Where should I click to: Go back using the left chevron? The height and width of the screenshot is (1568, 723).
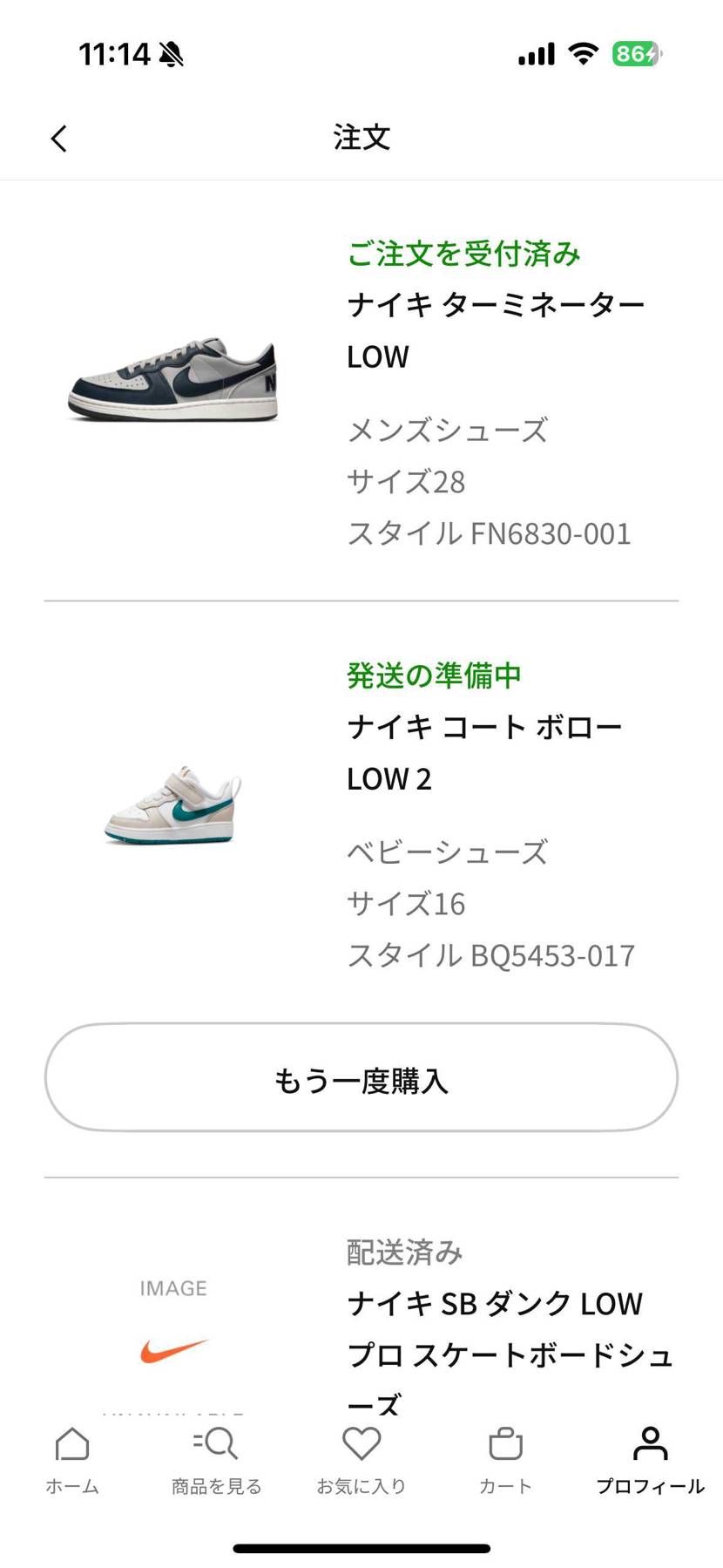point(58,138)
